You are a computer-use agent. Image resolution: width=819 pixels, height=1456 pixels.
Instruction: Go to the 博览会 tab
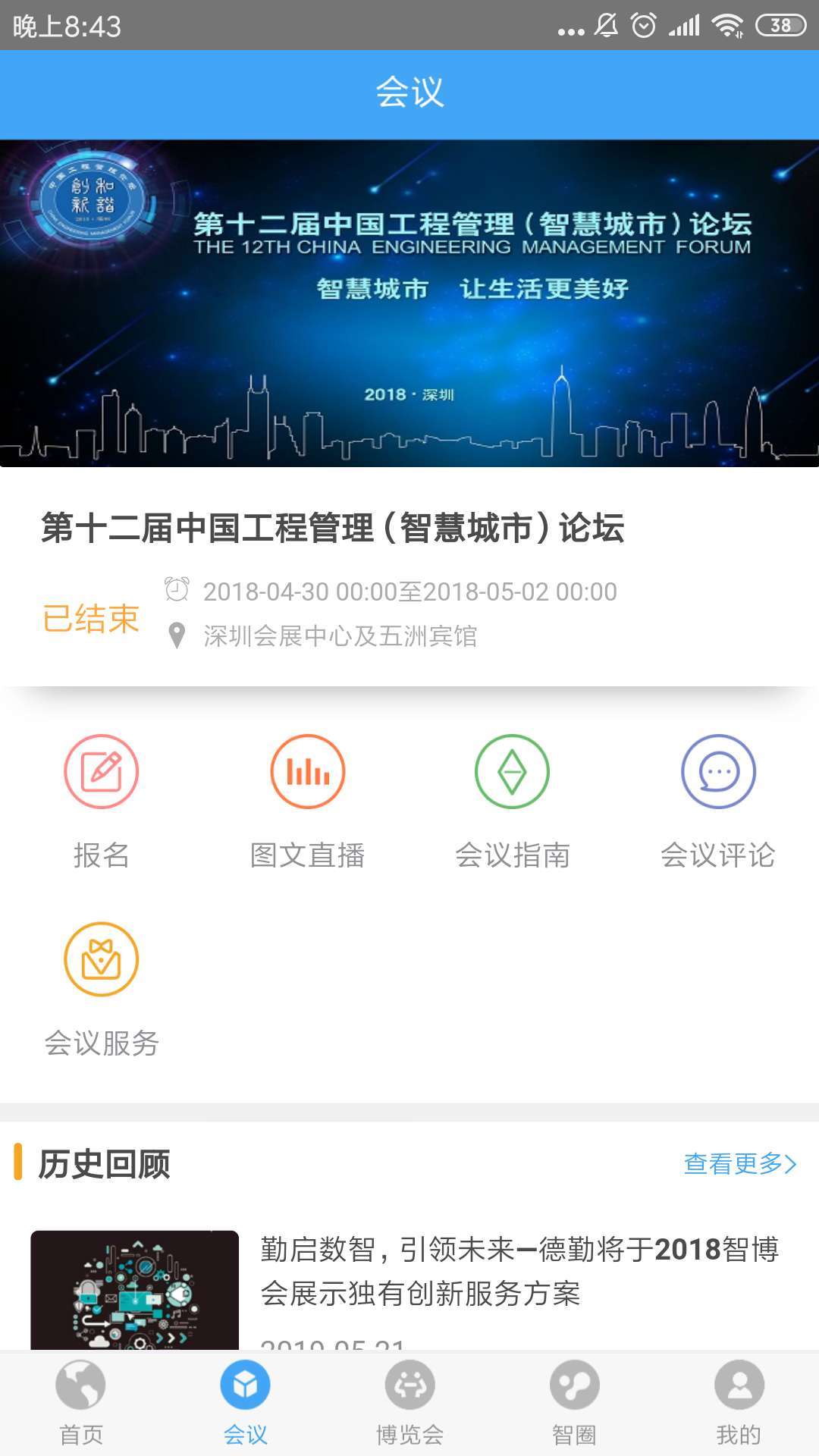click(x=409, y=1401)
